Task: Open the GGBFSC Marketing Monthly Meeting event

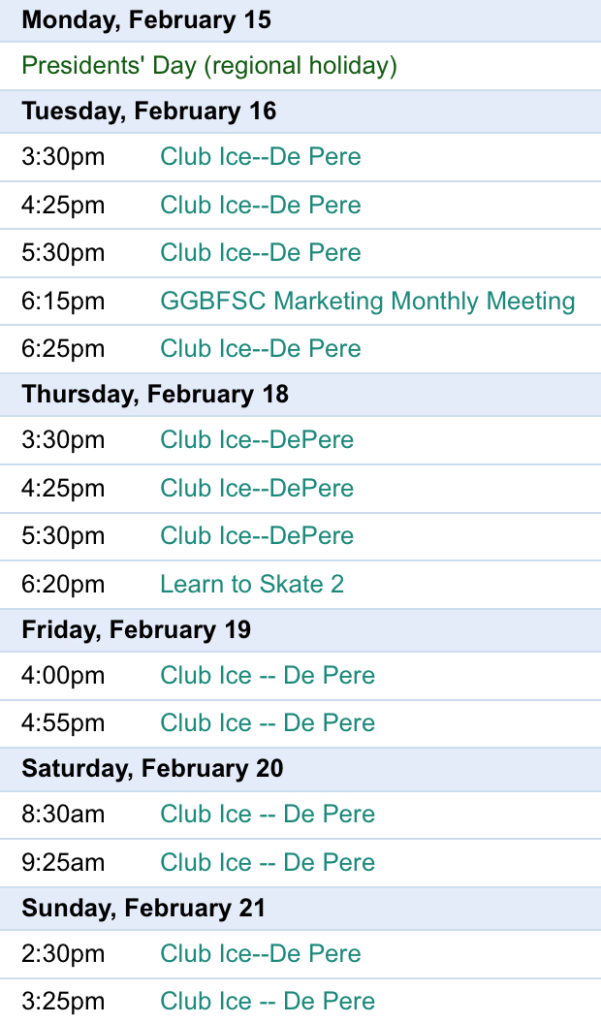Action: click(368, 301)
